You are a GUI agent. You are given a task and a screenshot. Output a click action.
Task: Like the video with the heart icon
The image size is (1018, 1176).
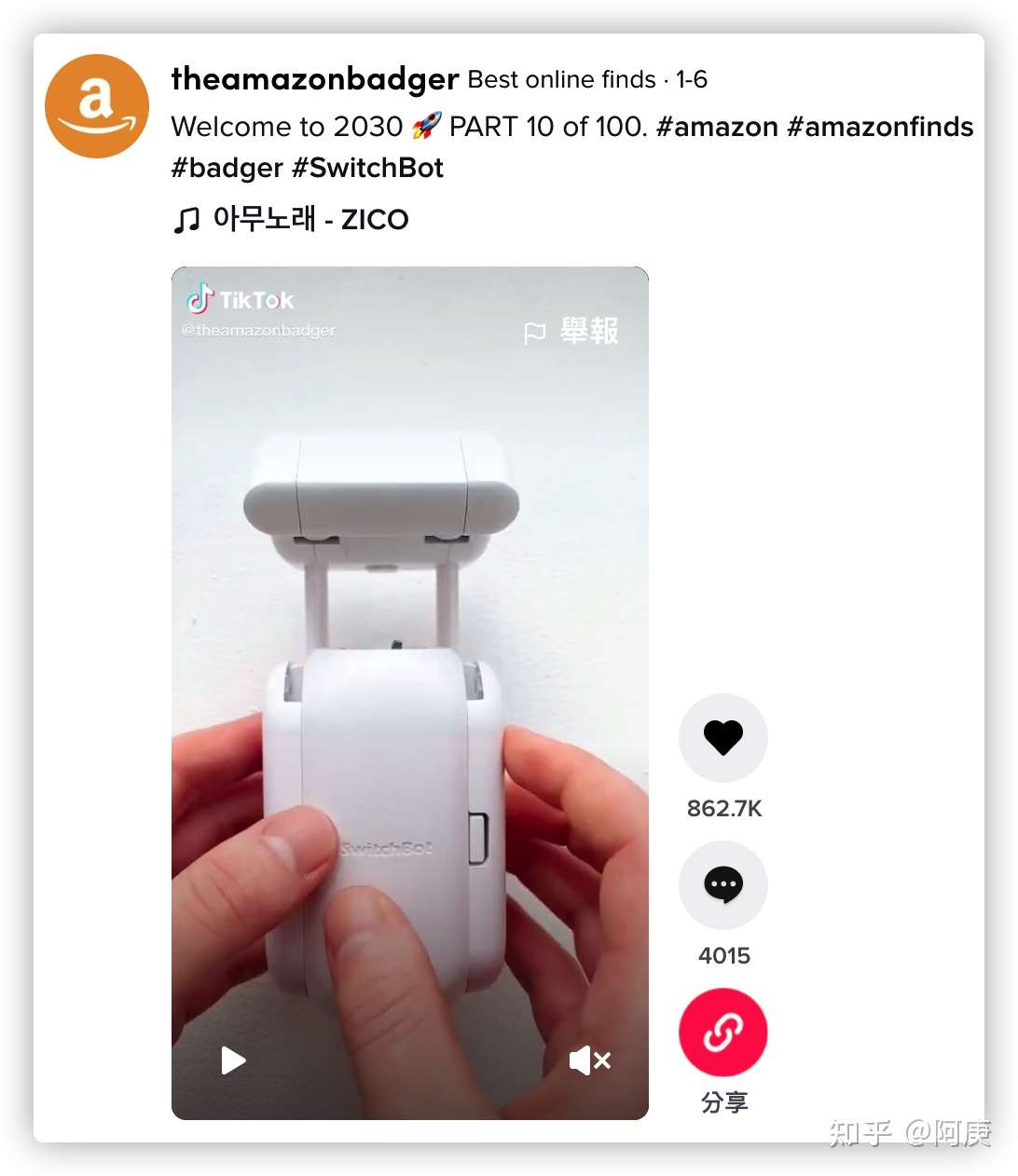722,737
